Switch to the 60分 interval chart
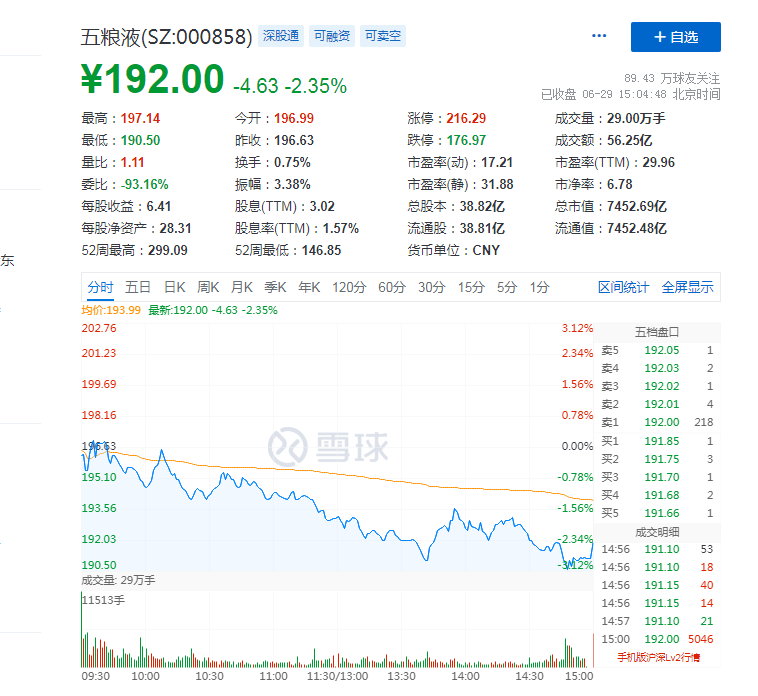Screen dimensions: 758x696 click(x=392, y=287)
